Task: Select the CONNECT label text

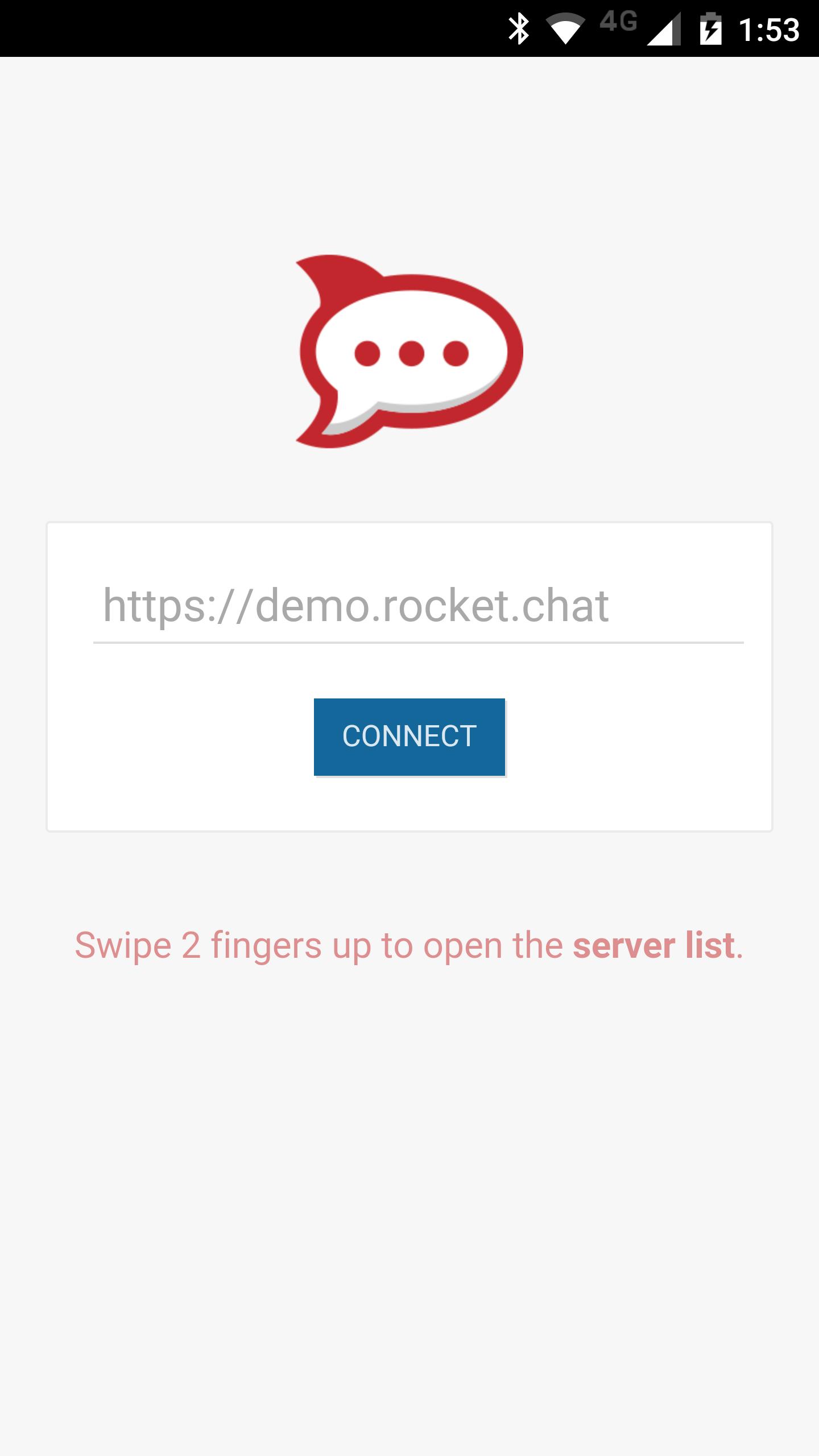Action: [408, 736]
